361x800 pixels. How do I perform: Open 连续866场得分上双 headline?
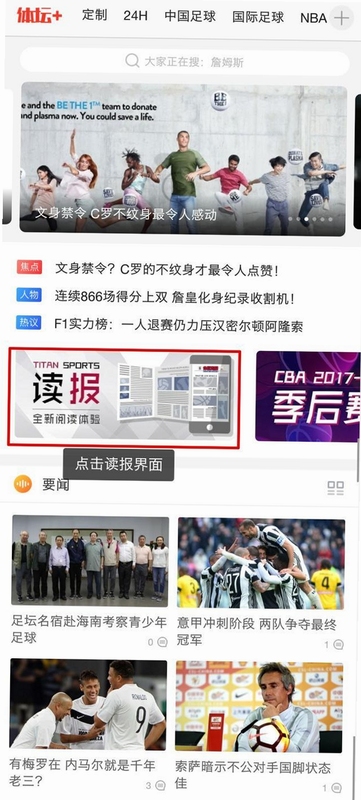coord(174,297)
